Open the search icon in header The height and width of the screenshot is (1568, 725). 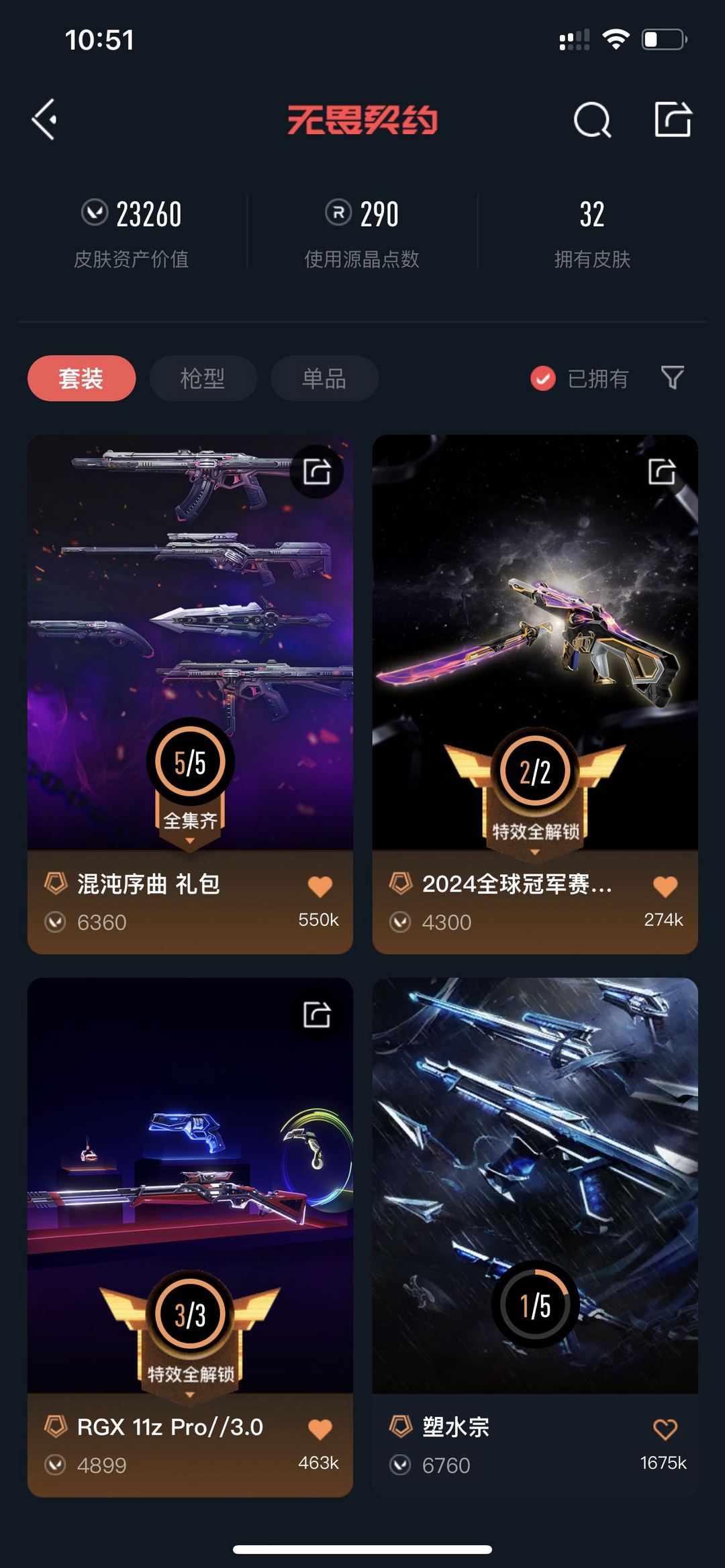pos(592,120)
